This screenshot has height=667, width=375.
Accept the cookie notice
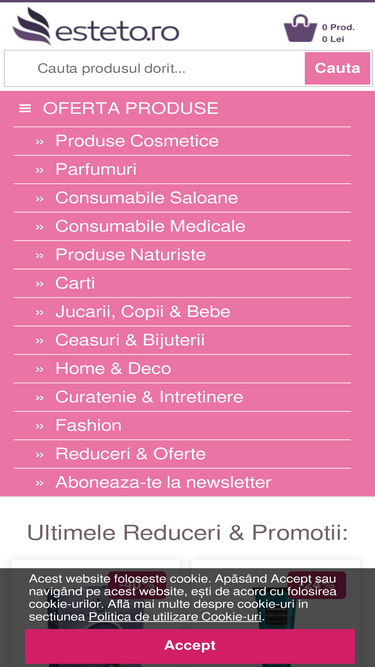(x=190, y=646)
